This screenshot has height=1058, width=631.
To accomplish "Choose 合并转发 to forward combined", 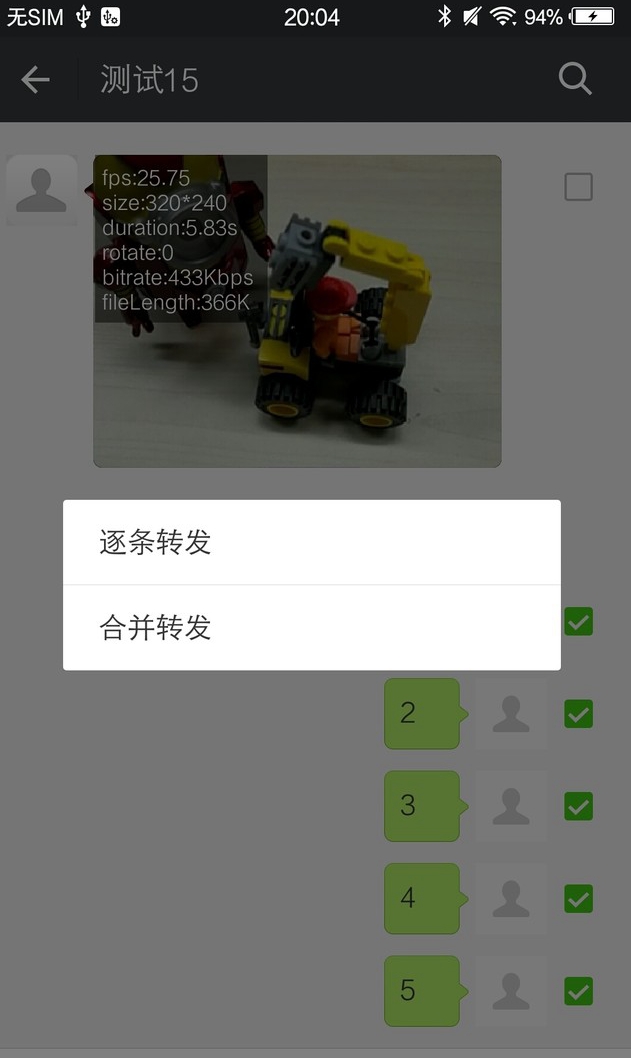I will (x=311, y=628).
